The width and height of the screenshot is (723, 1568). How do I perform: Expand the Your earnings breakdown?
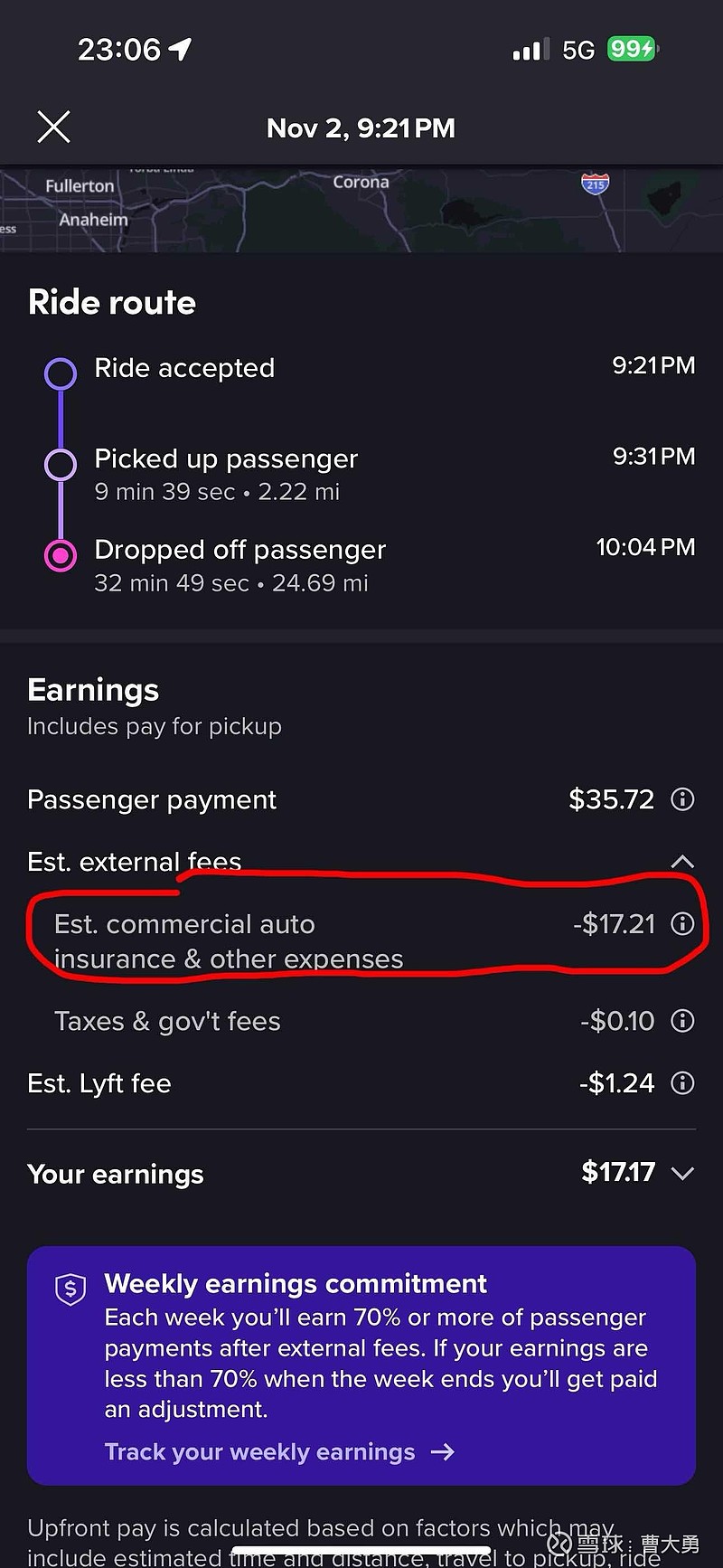coord(684,1173)
